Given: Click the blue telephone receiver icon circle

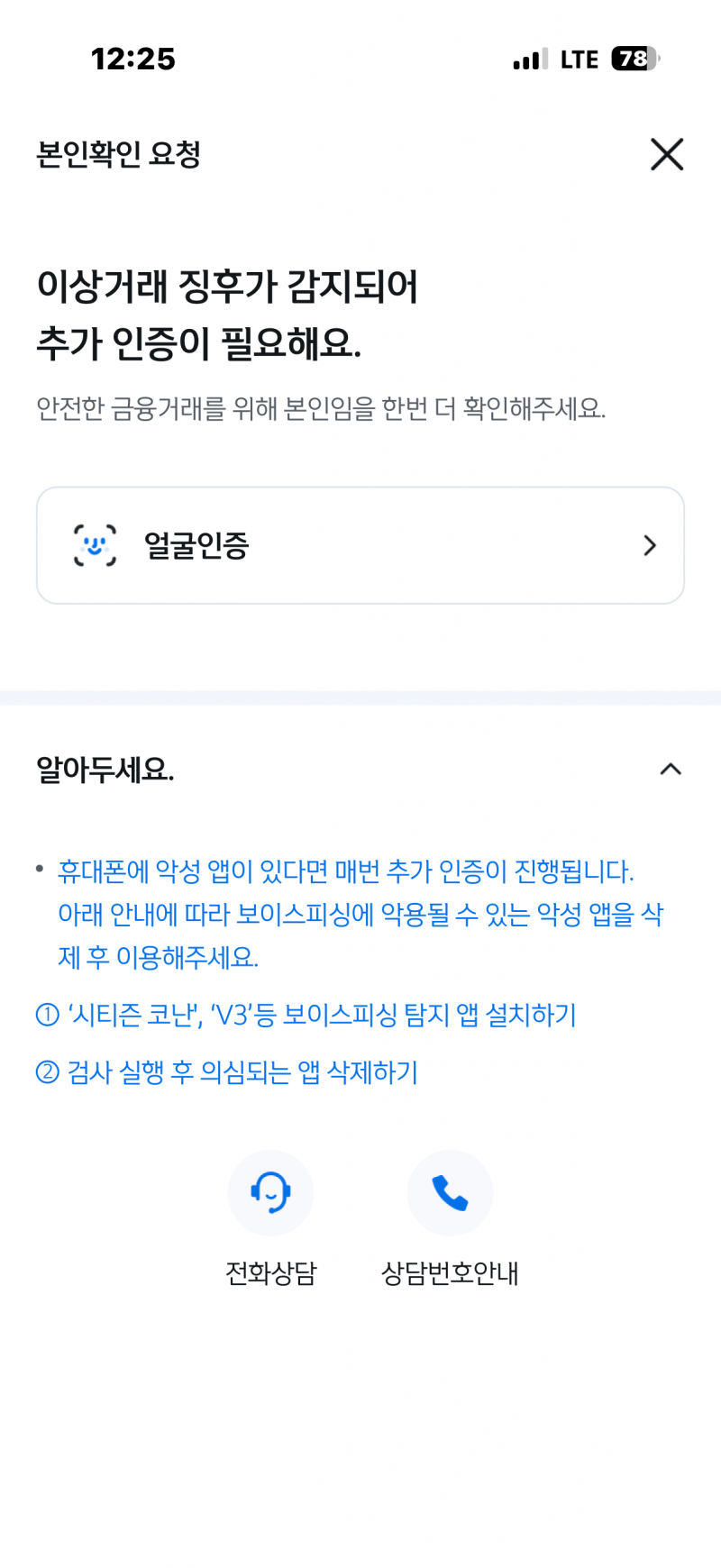Looking at the screenshot, I should pos(450,1191).
